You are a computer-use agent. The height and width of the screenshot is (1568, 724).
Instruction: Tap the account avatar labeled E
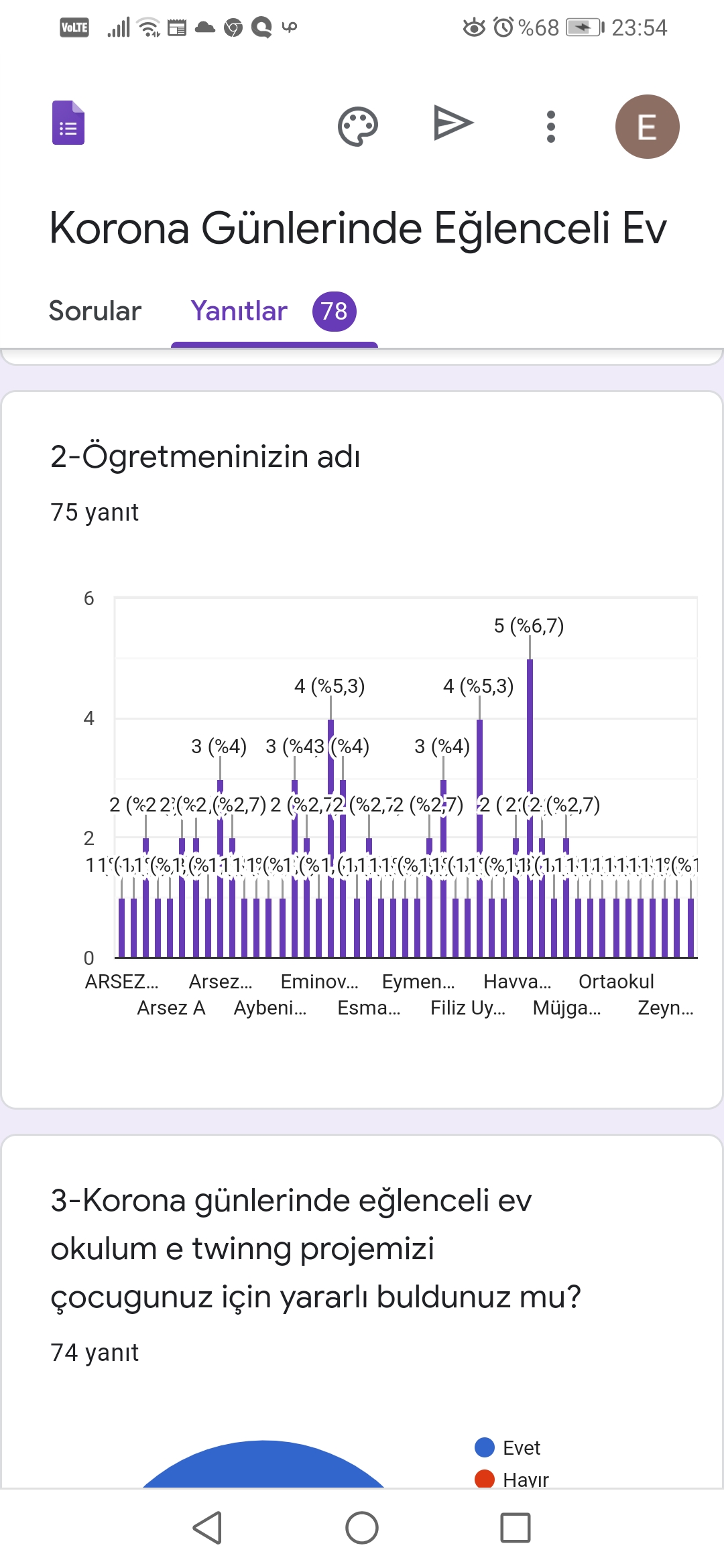(x=646, y=126)
